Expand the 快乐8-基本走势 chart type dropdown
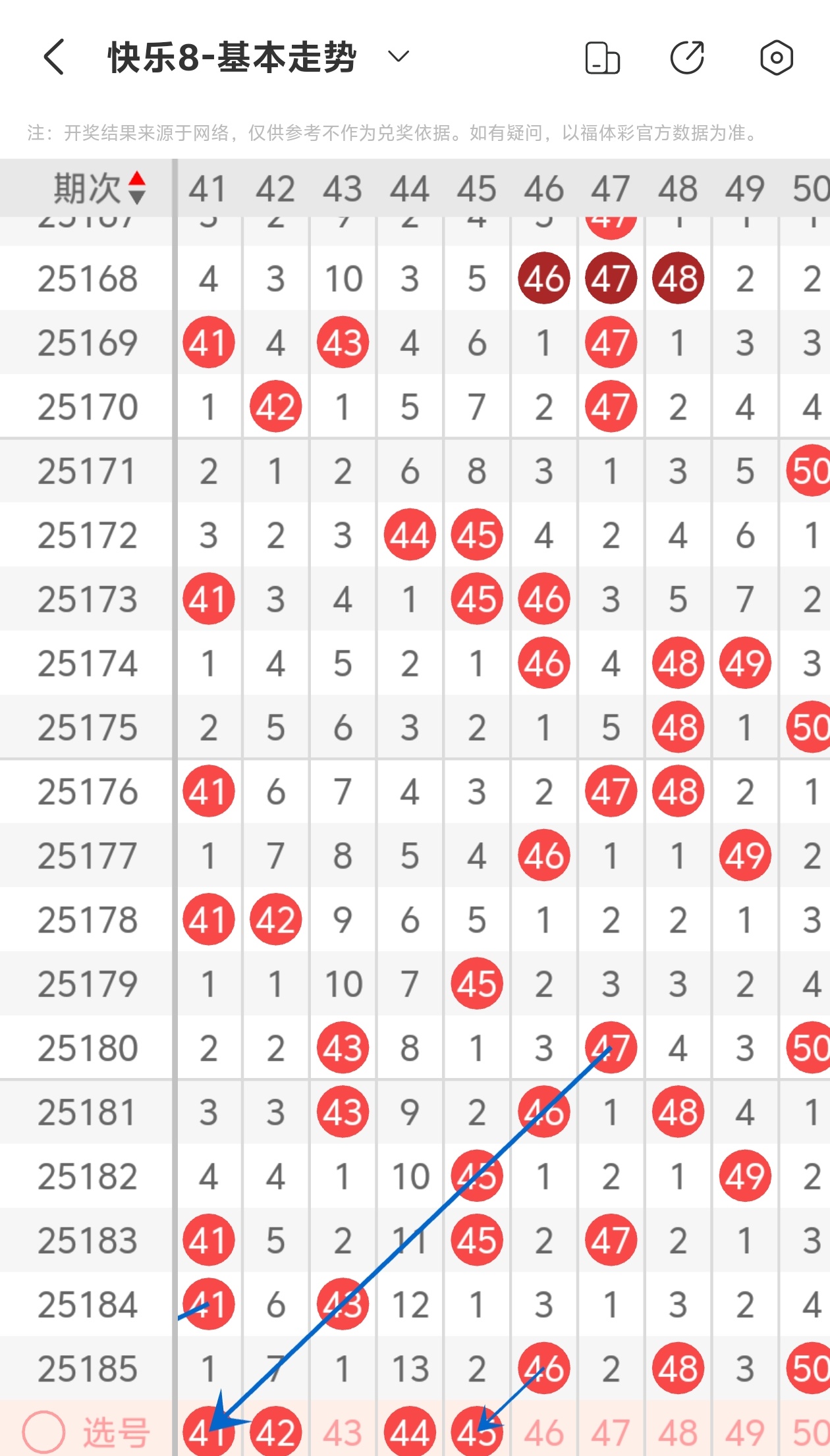 (x=399, y=57)
